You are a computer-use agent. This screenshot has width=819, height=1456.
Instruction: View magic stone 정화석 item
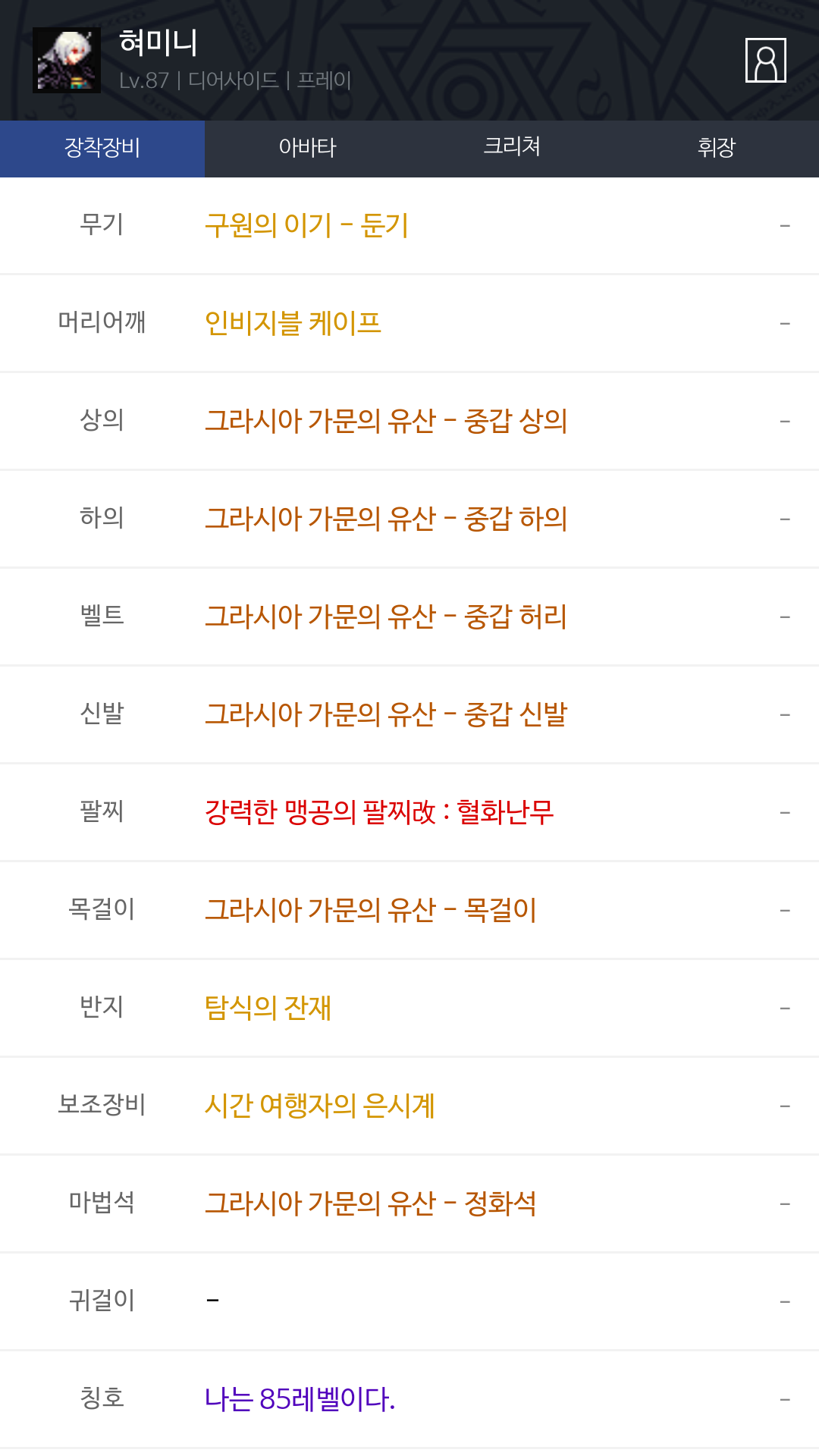371,1203
